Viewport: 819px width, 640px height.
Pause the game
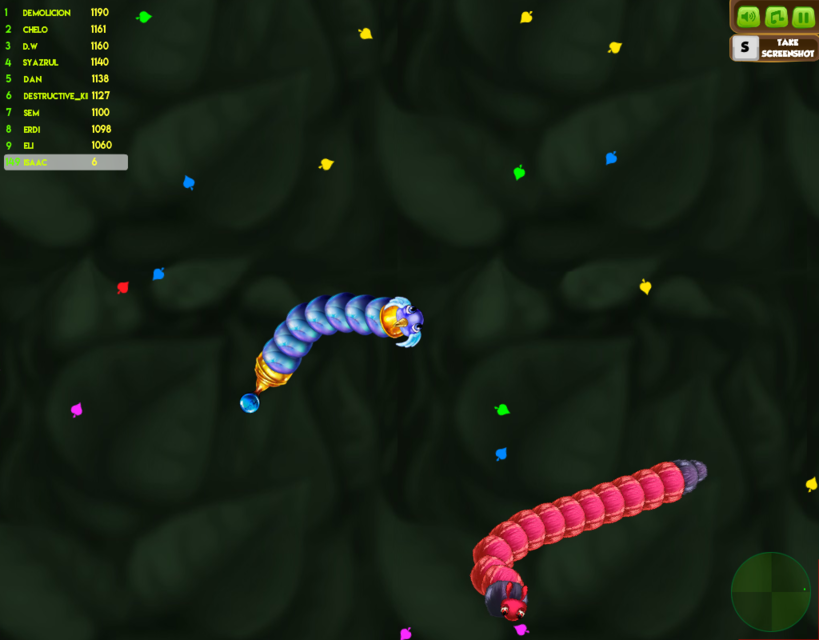(x=803, y=17)
